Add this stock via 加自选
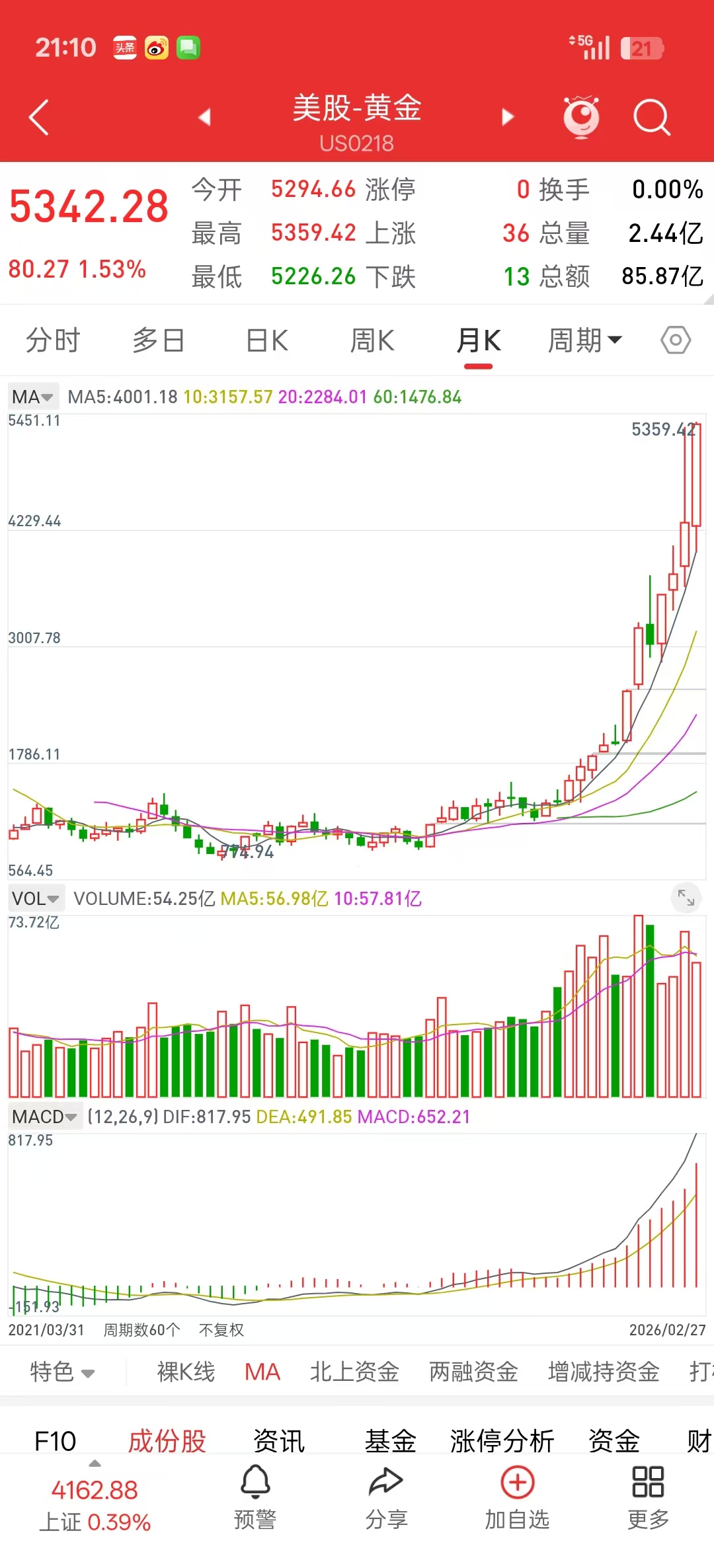This screenshot has width=714, height=1568. coord(517,1497)
